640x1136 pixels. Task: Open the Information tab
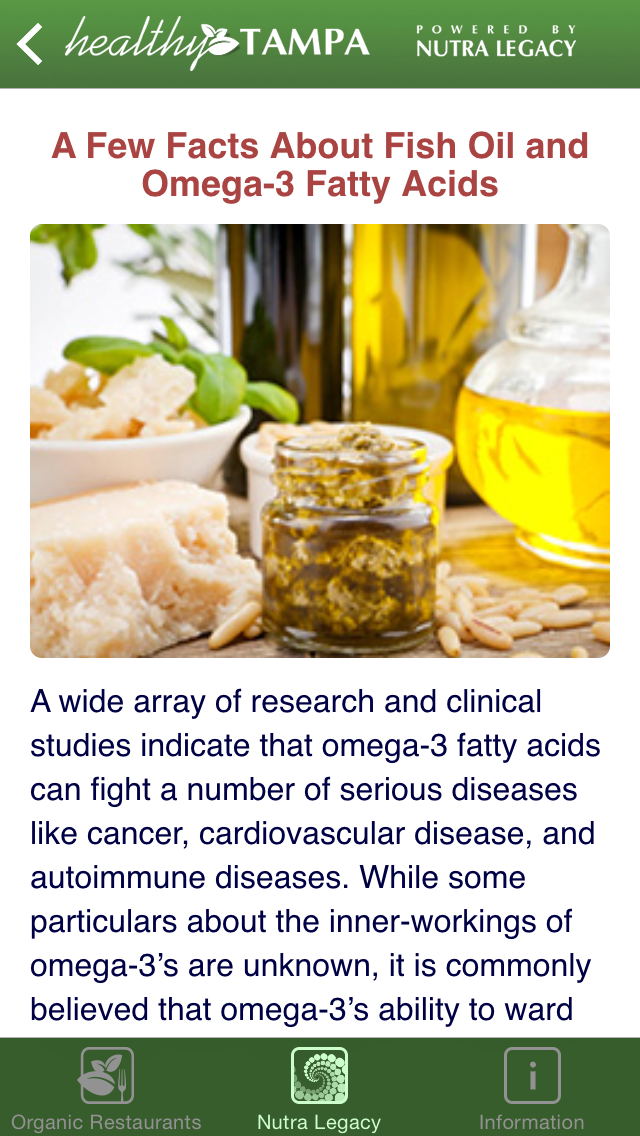coord(531,1088)
